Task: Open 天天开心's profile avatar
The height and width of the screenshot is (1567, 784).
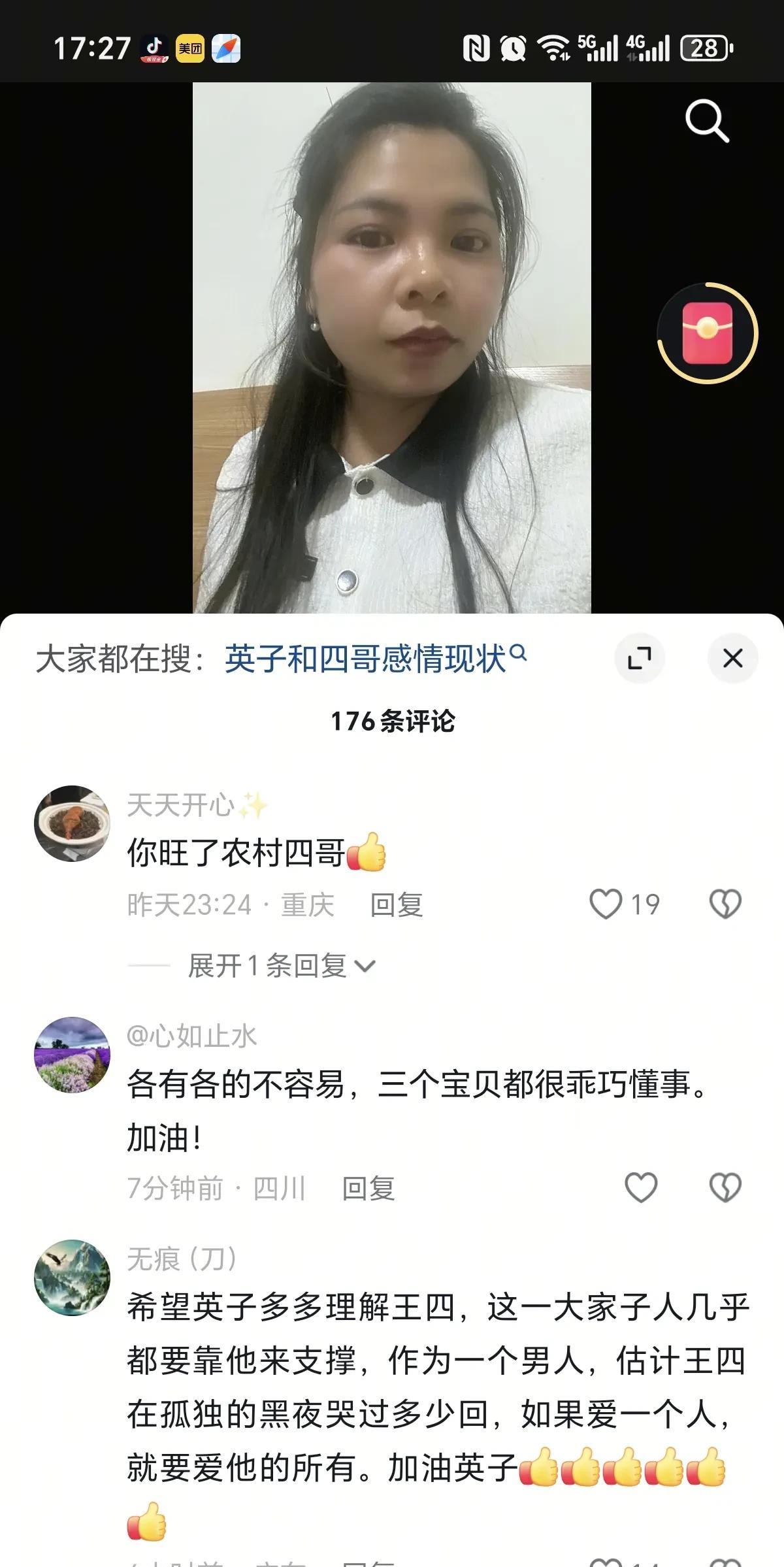Action: (72, 823)
